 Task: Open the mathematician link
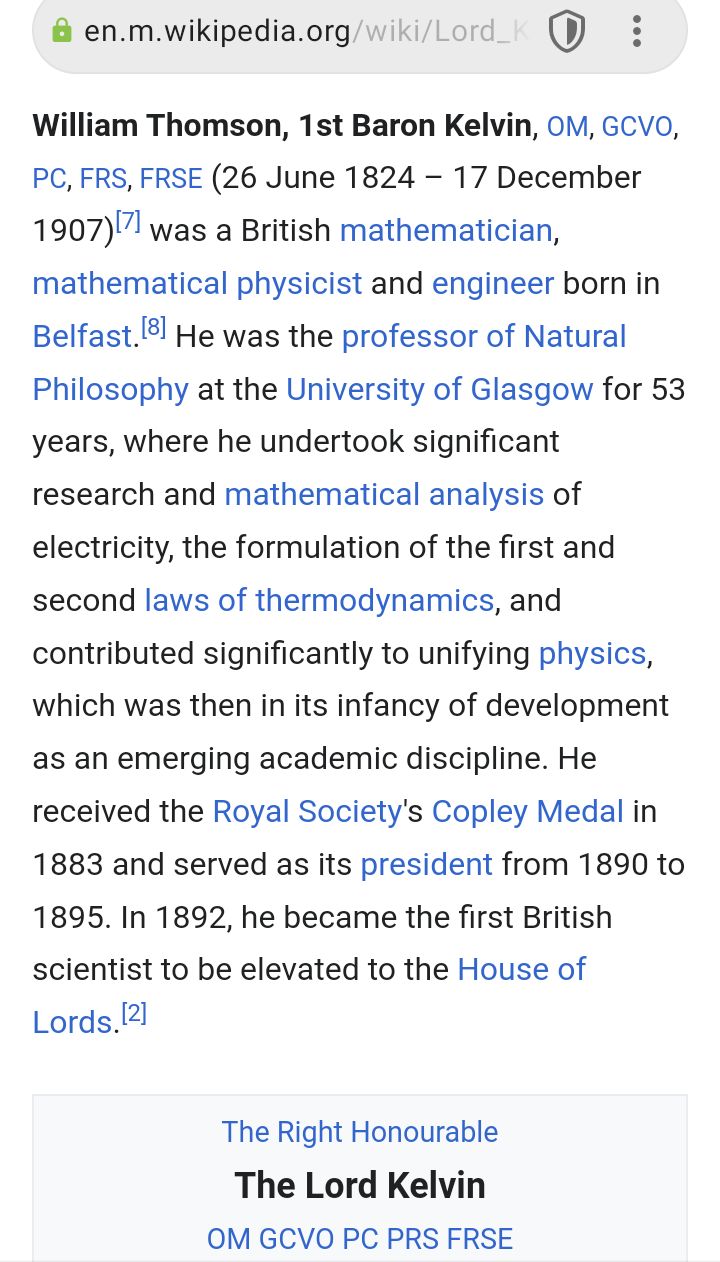coord(446,230)
